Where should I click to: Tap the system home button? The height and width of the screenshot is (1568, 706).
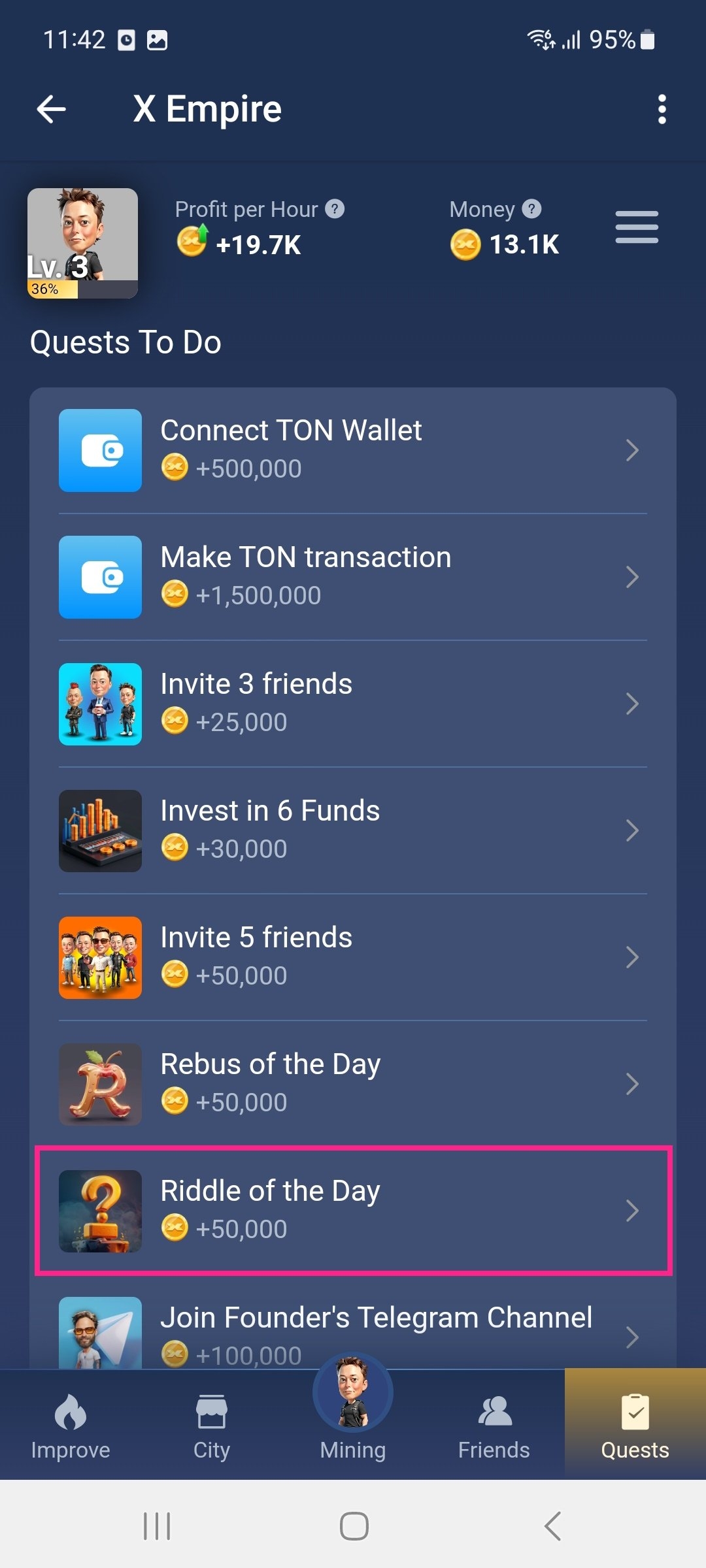tap(354, 1526)
